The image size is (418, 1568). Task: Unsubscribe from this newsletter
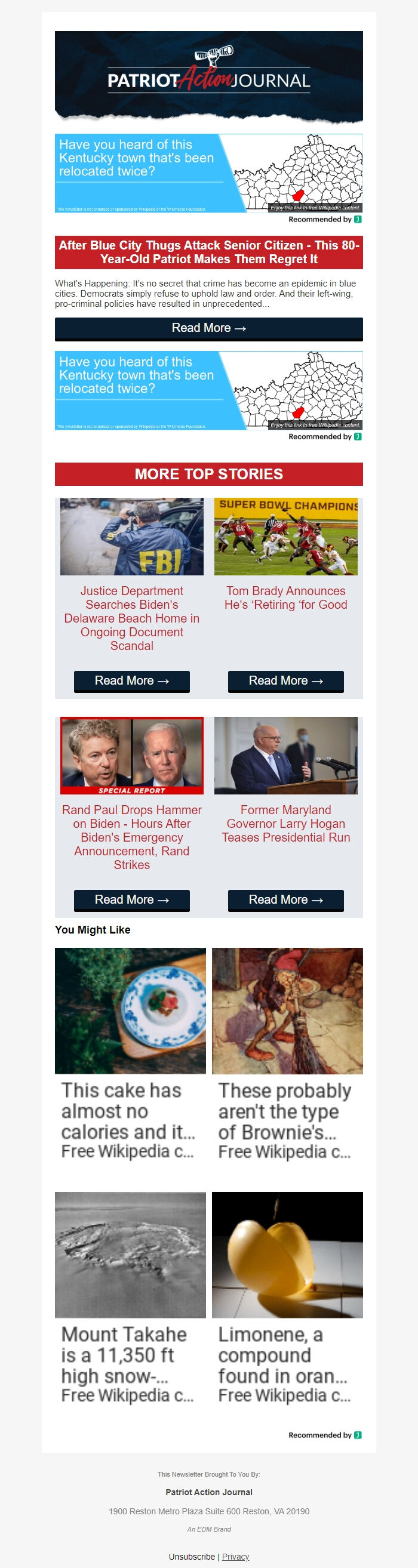[191, 1557]
